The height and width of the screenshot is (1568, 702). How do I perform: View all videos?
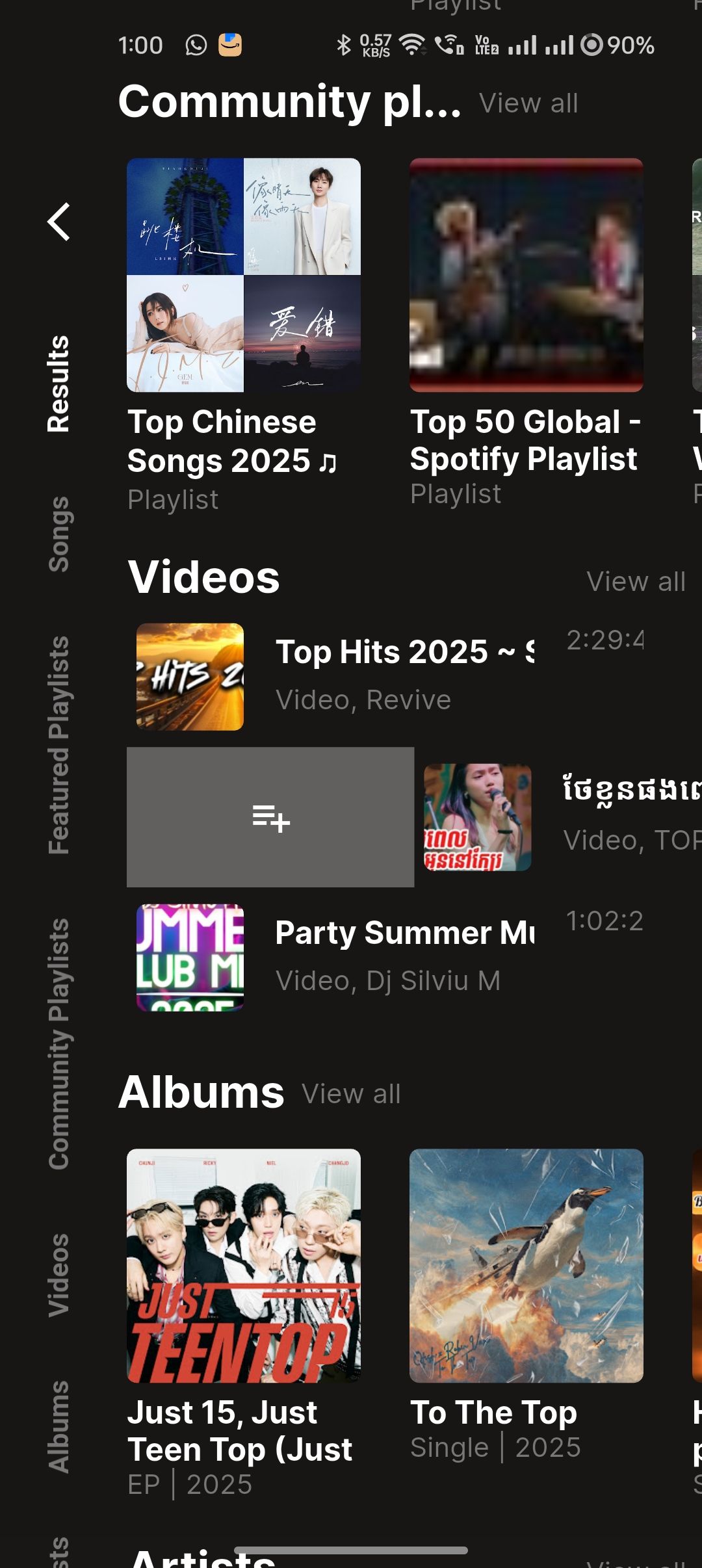(635, 581)
